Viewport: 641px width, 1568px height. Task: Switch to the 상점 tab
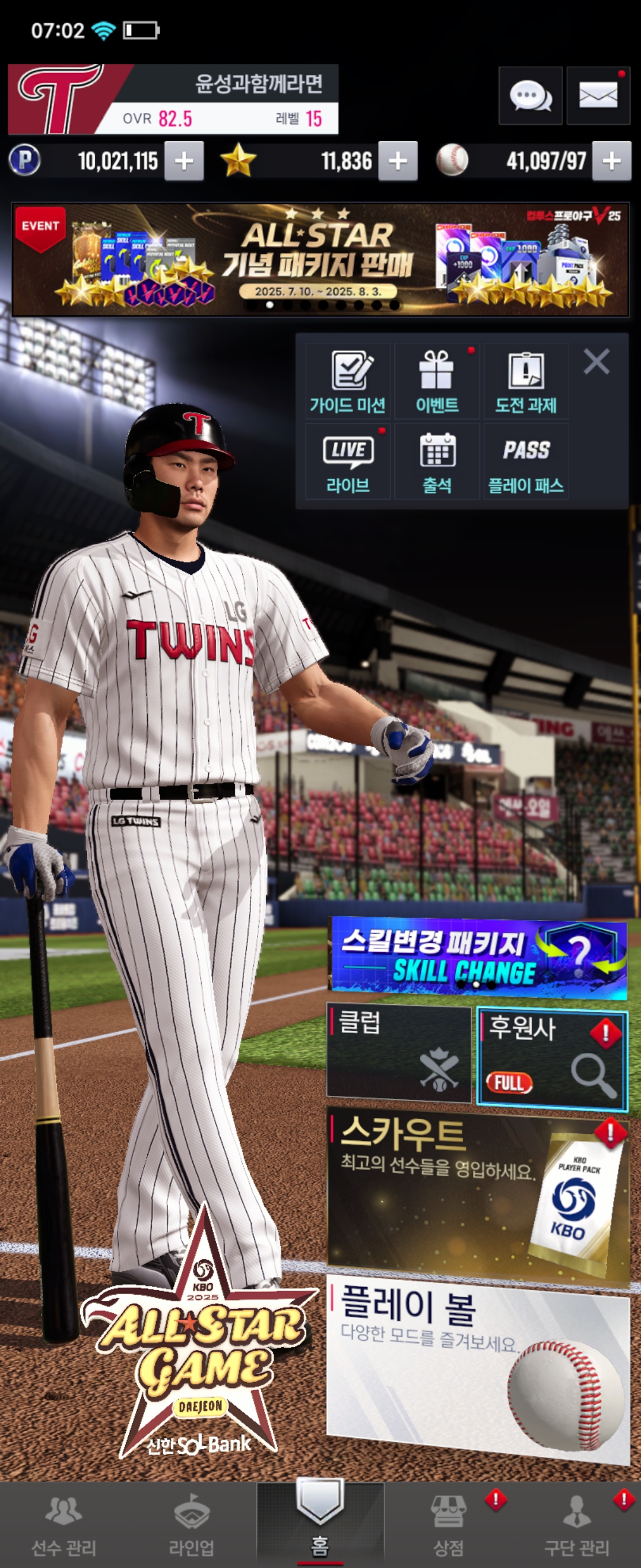coord(448,1525)
